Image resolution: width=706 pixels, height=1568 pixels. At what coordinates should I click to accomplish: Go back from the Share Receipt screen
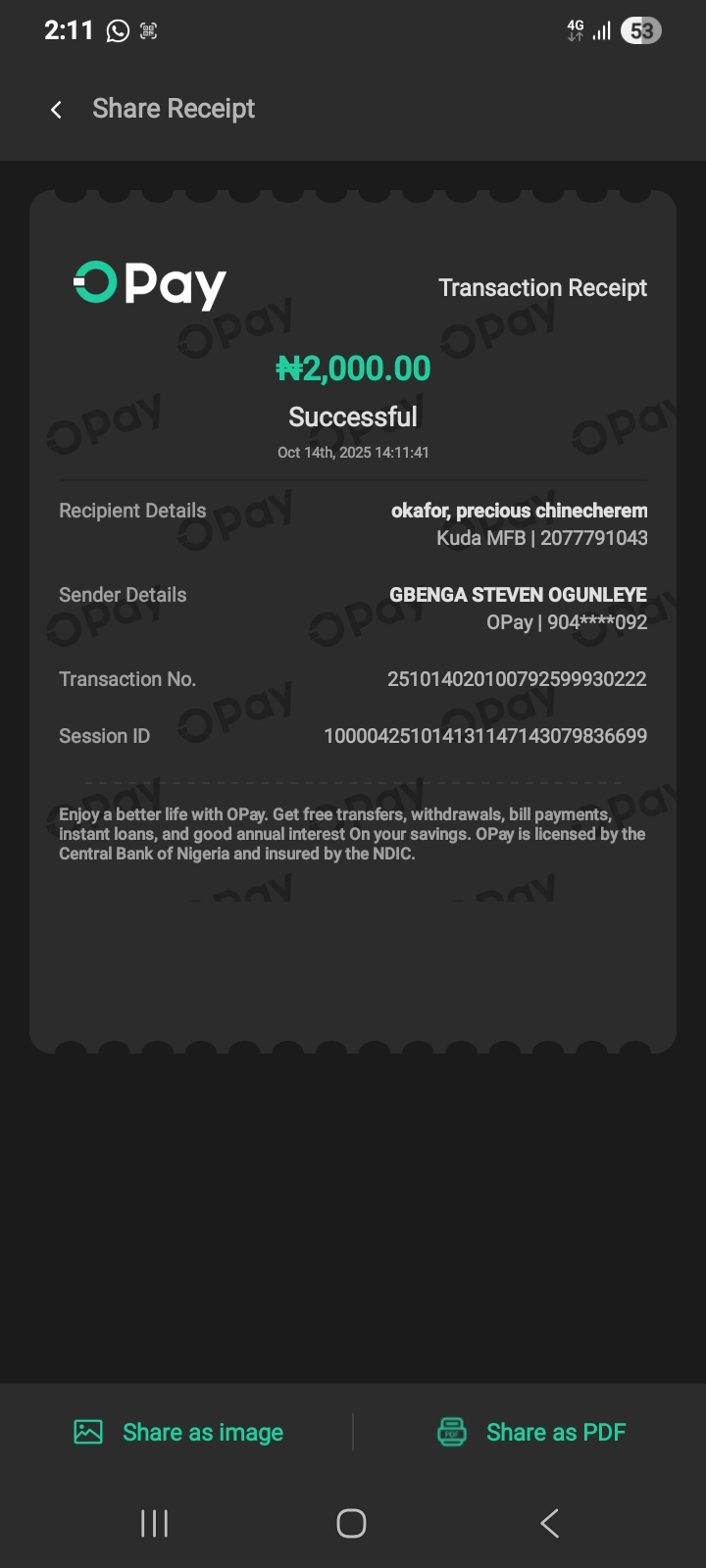pos(57,110)
